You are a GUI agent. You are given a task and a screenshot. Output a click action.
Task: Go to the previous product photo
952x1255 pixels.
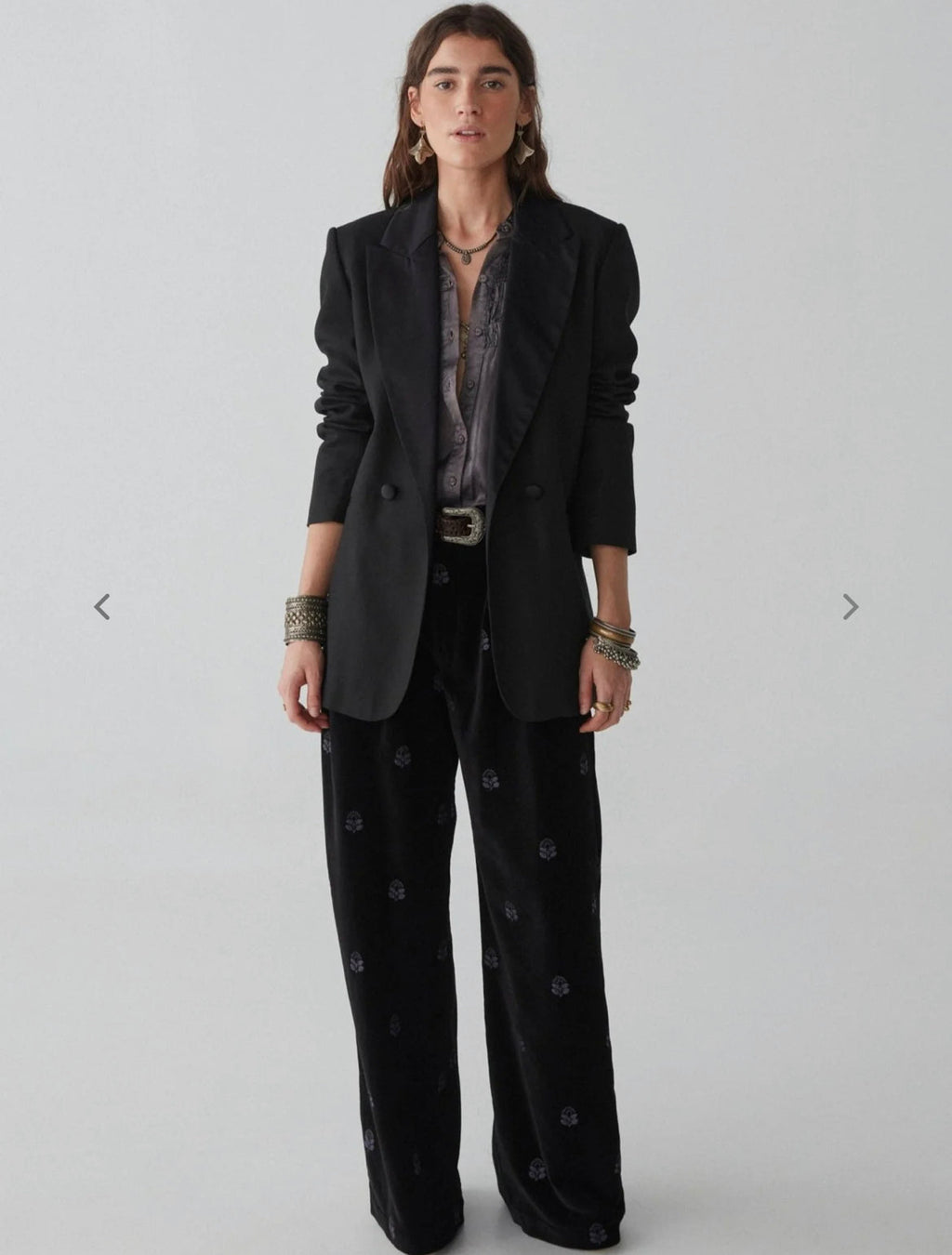pyautogui.click(x=102, y=607)
